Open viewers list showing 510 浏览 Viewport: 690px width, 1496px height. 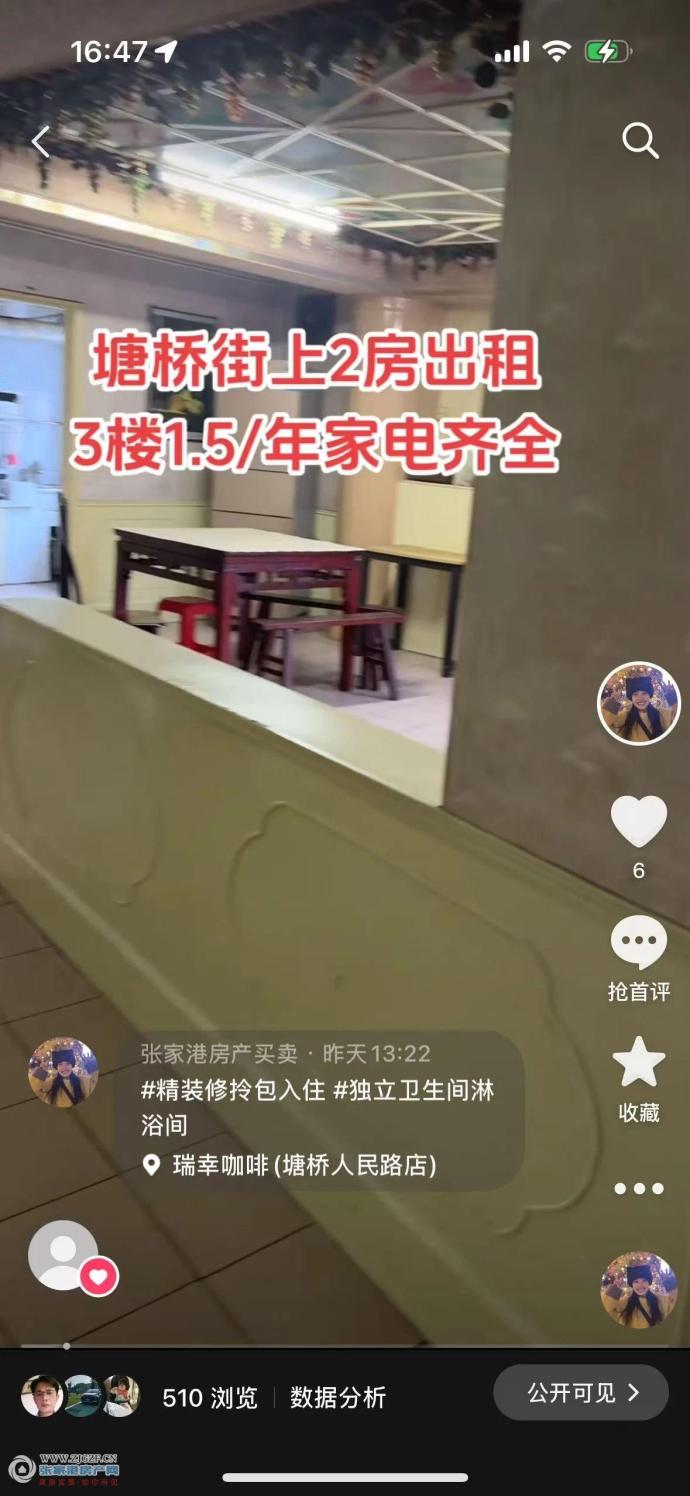click(x=209, y=1398)
